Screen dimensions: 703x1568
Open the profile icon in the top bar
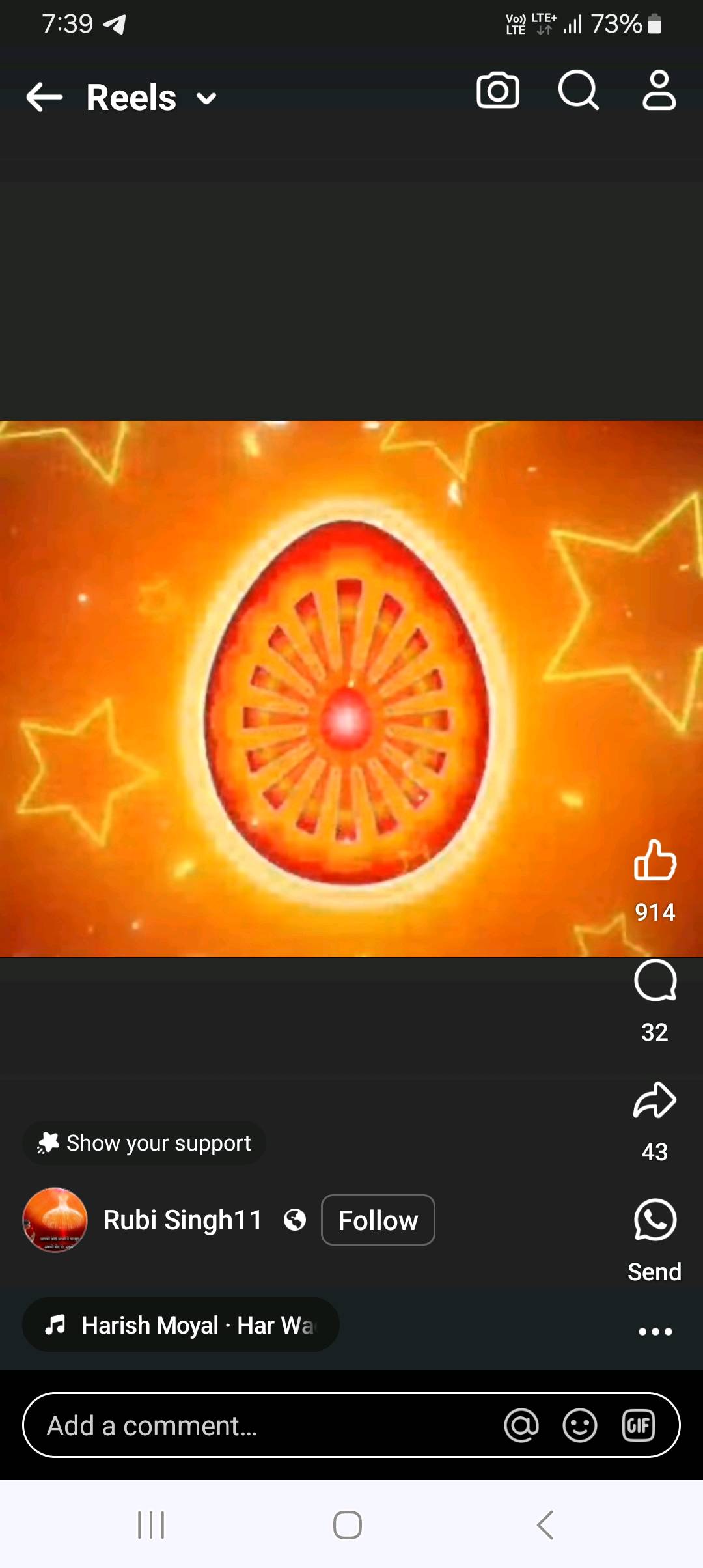[659, 91]
